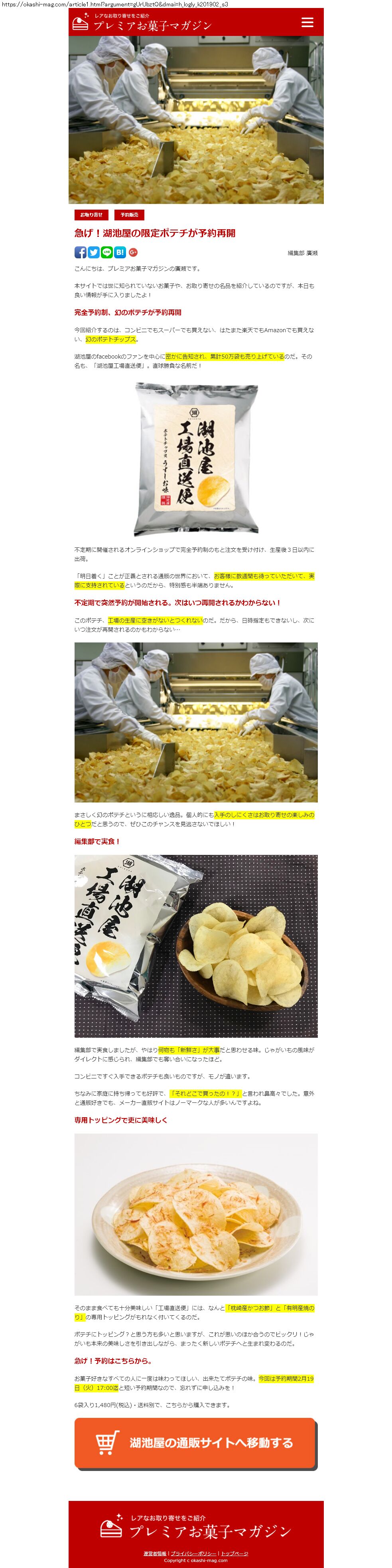Open the hamburger menu
The height and width of the screenshot is (1568, 392).
point(307,22)
